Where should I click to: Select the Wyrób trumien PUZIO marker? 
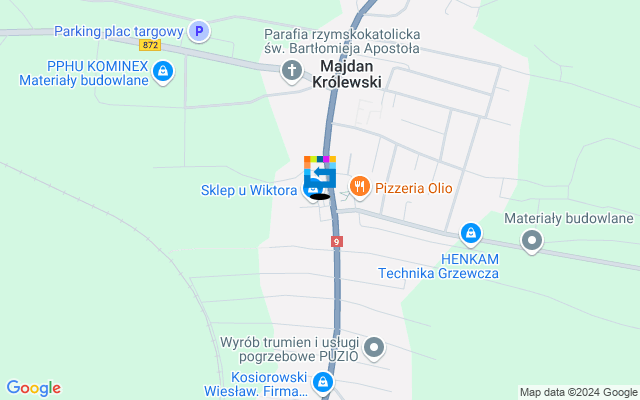point(374,348)
